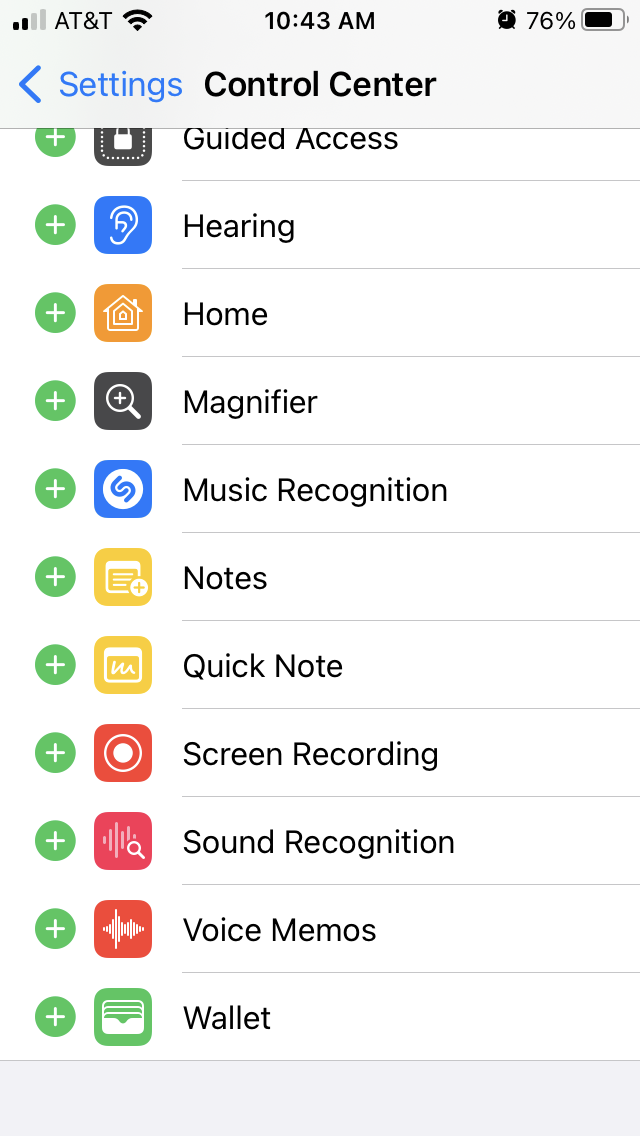640x1136 pixels.
Task: Add Sound Recognition control
Action: 55,842
